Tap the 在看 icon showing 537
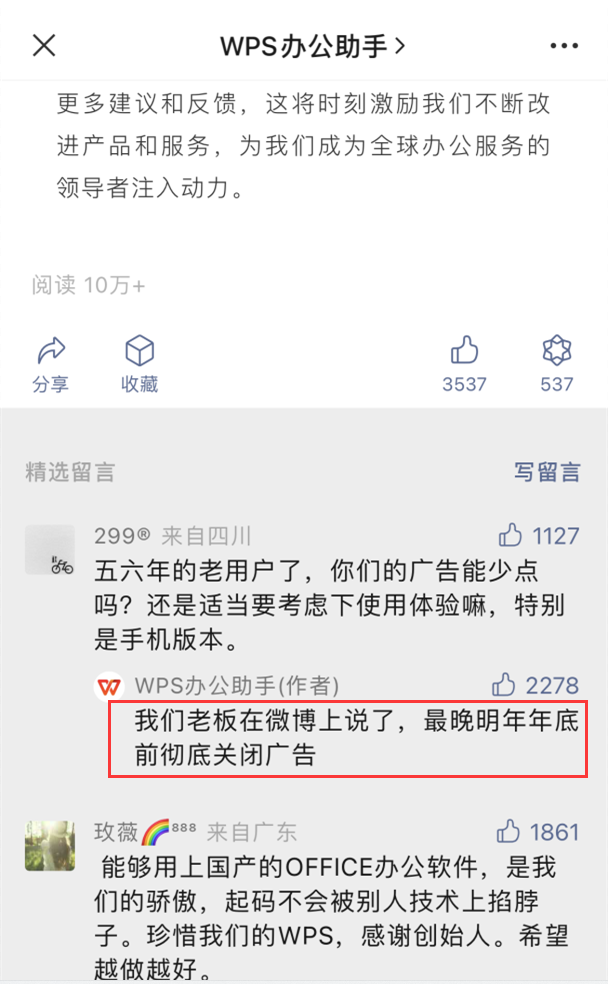608x984 pixels. pos(556,362)
